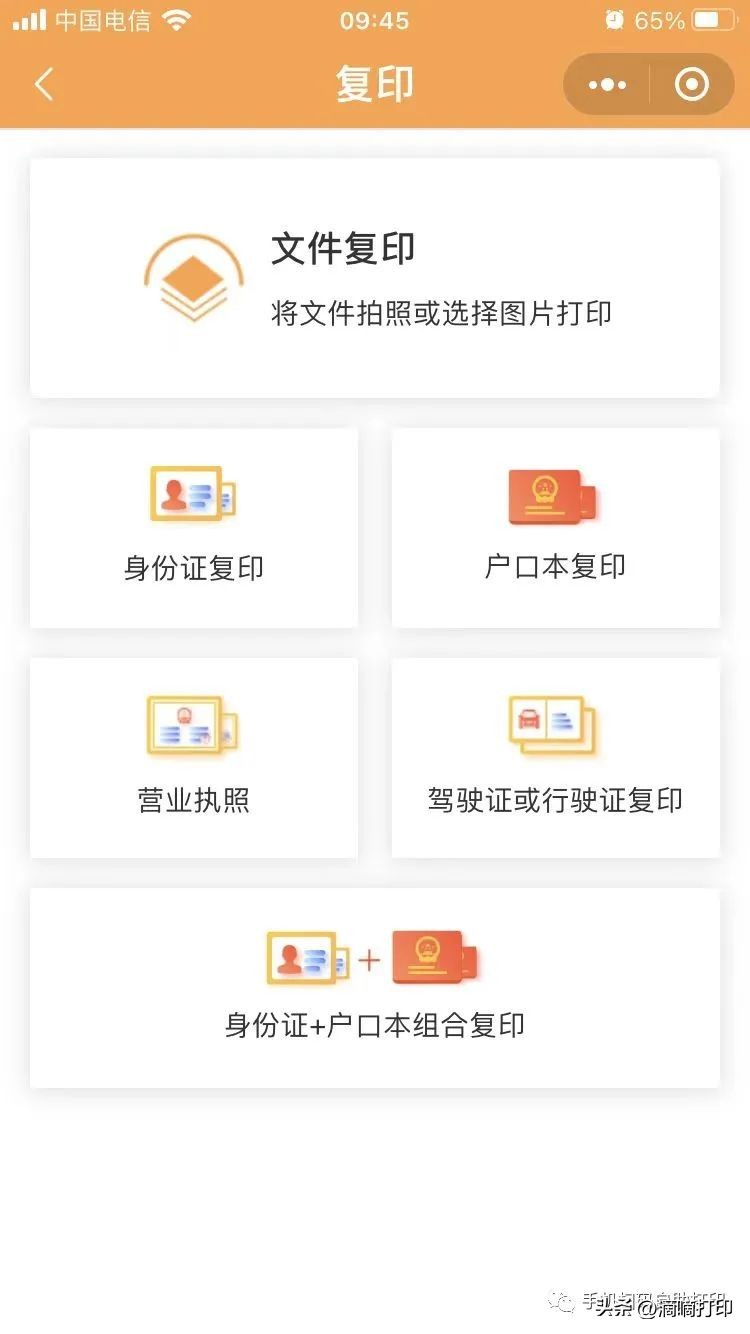This screenshot has width=750, height=1334.
Task: Go back using the left arrow
Action: click(42, 84)
